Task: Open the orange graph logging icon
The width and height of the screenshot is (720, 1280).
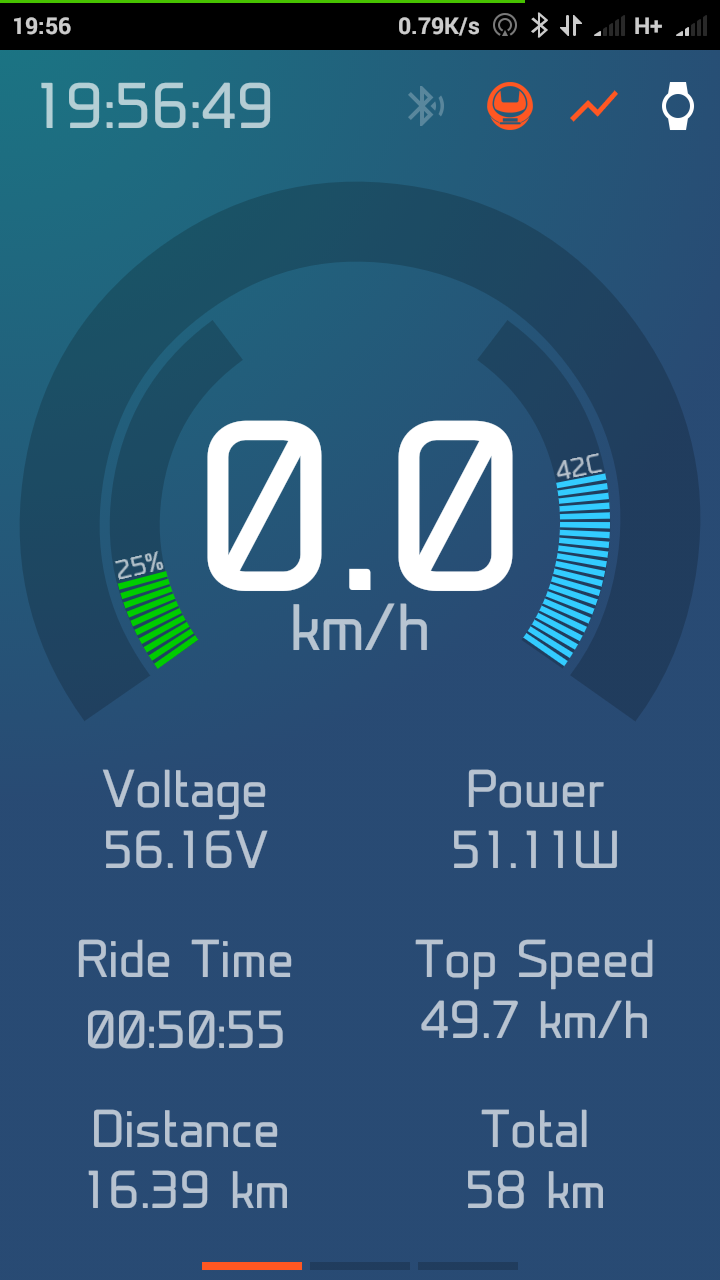Action: pos(594,106)
